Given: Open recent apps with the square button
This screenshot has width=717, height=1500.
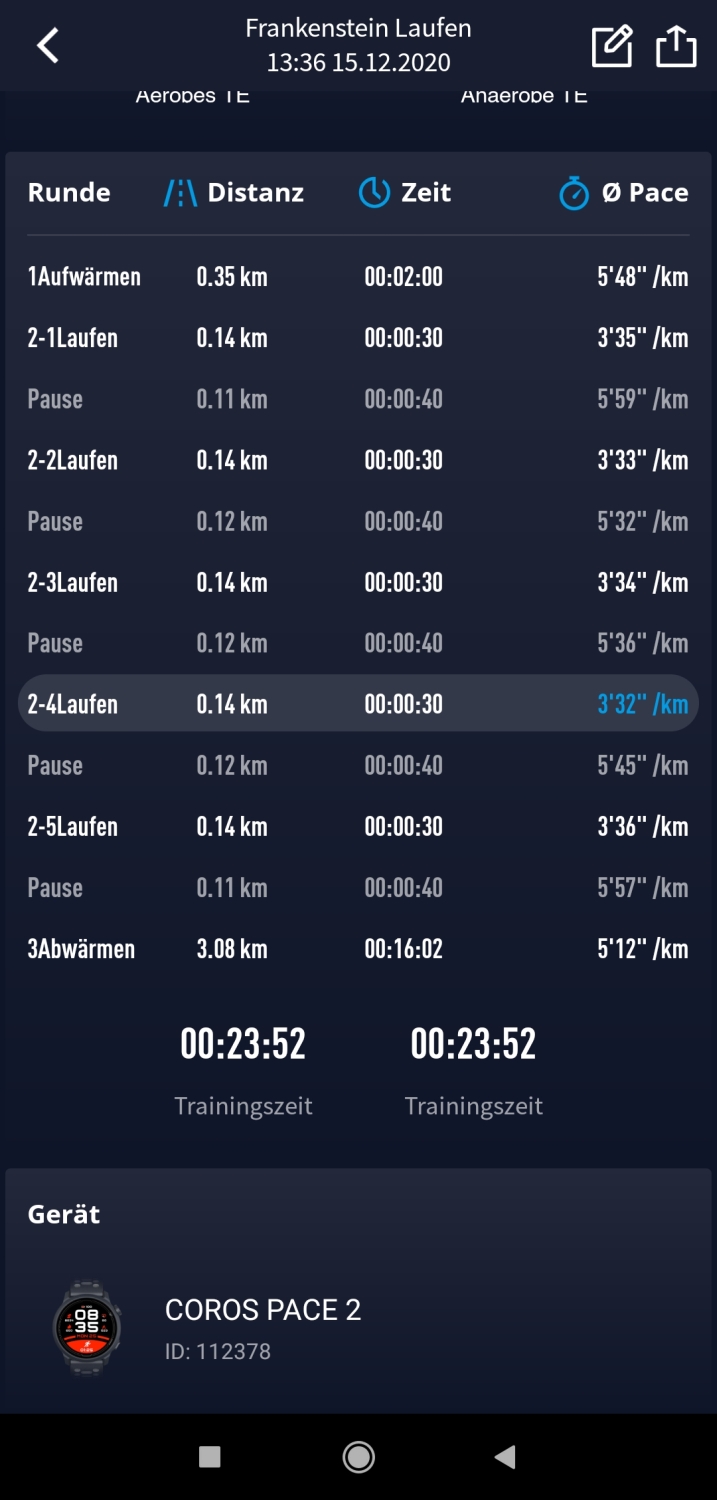Looking at the screenshot, I should pos(210,1457).
